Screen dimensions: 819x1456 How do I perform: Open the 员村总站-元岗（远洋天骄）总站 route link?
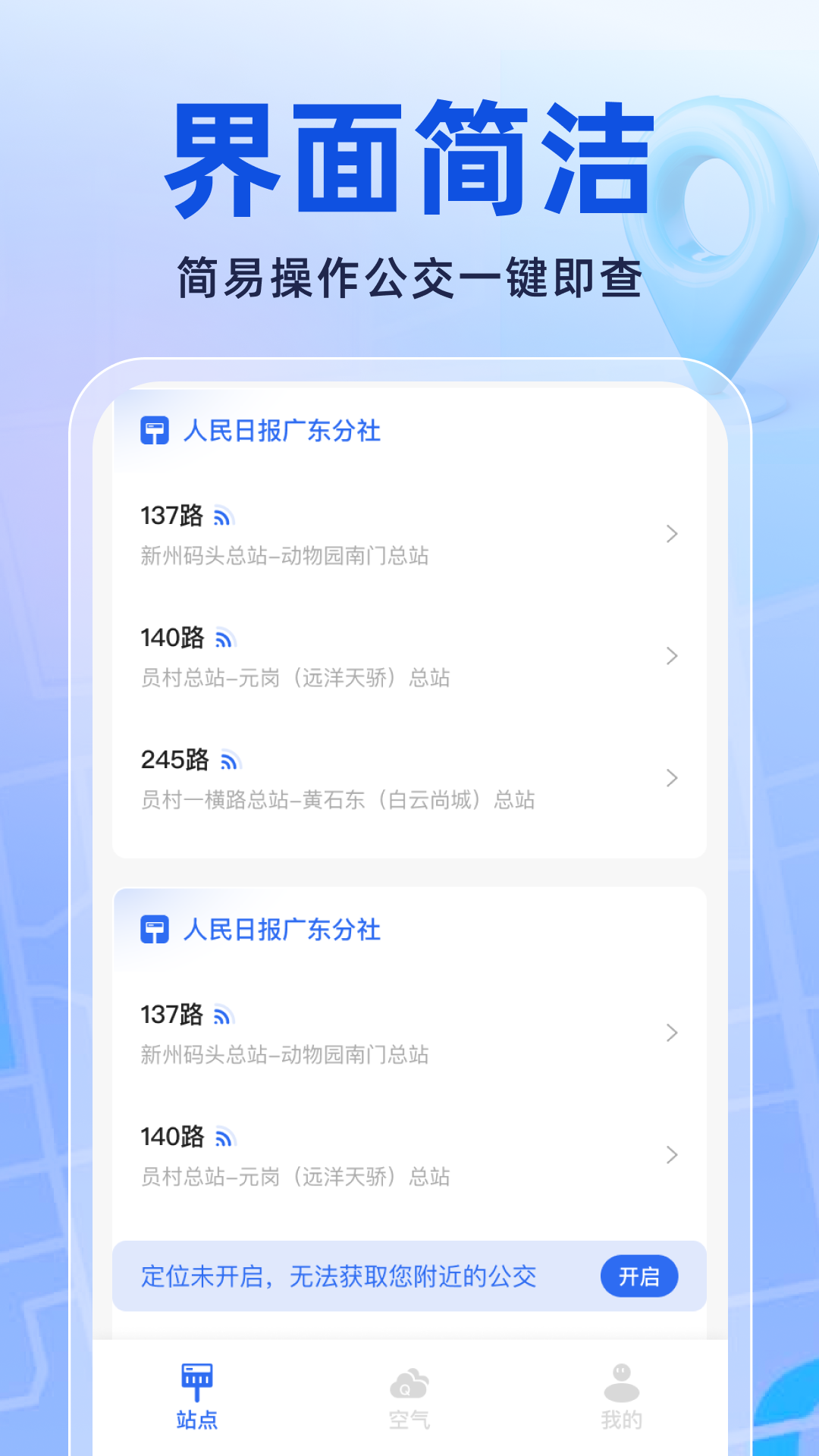click(x=294, y=679)
